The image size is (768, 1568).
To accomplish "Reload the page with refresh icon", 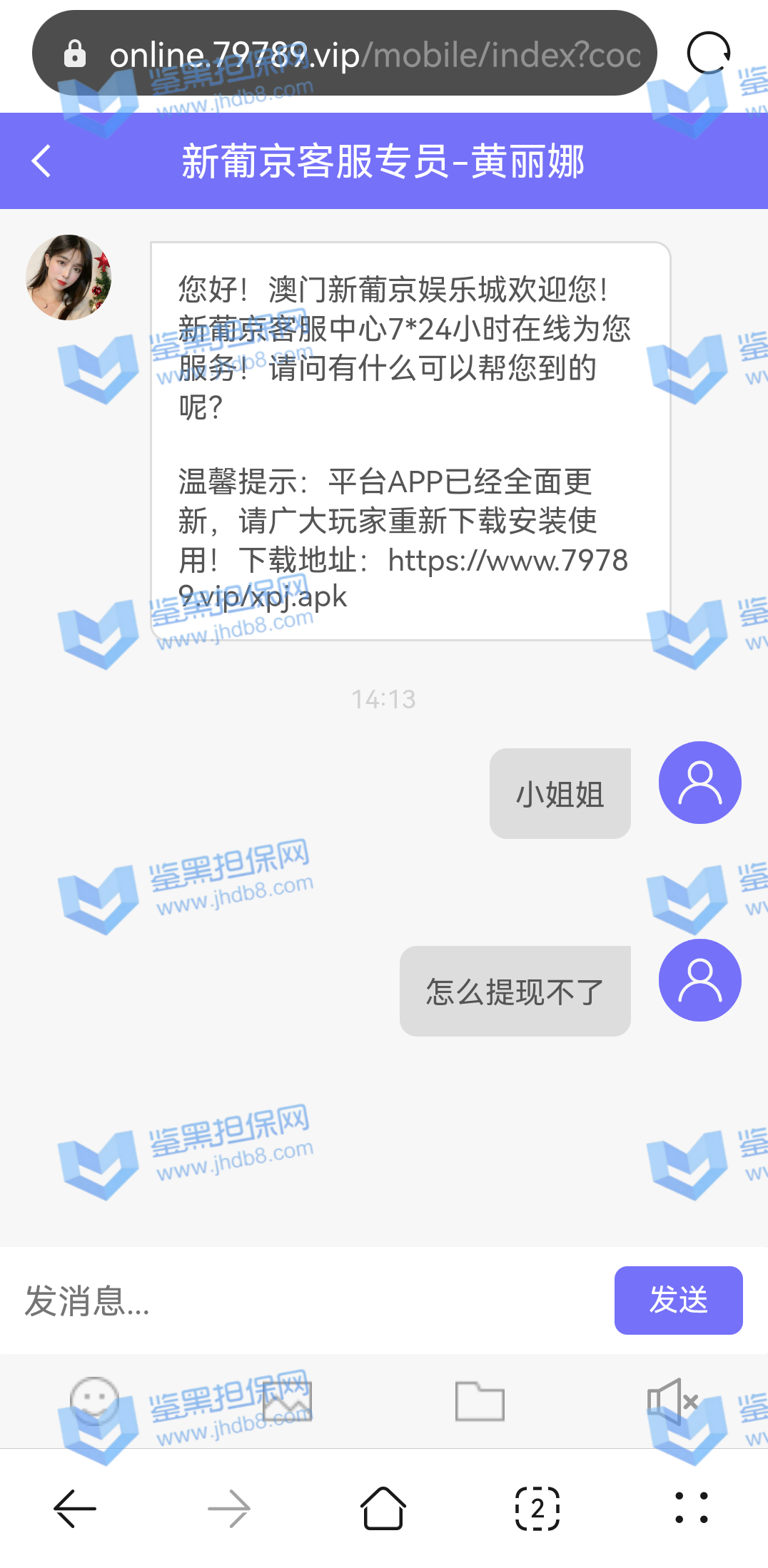I will [x=708, y=53].
